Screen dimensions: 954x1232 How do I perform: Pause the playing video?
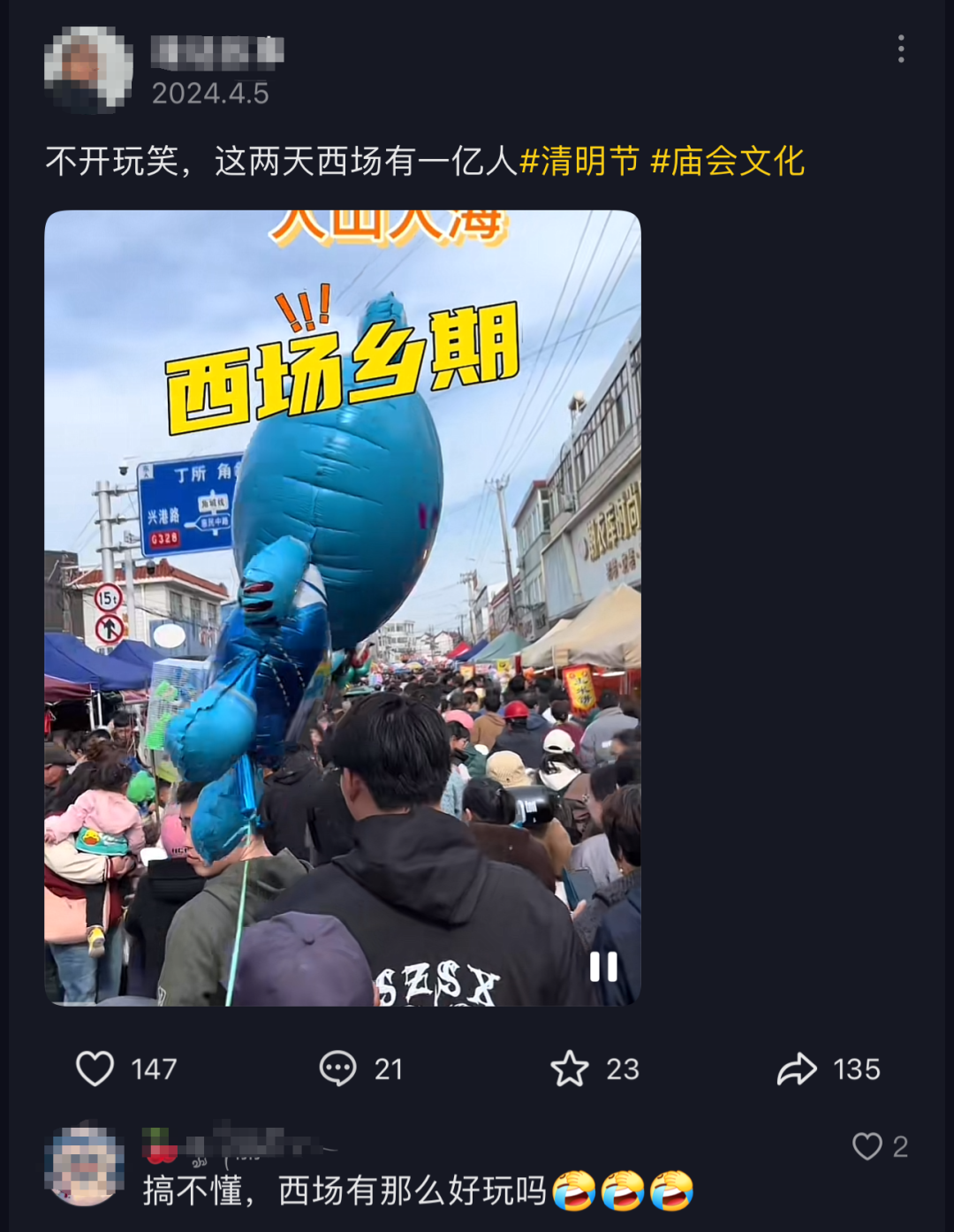603,967
